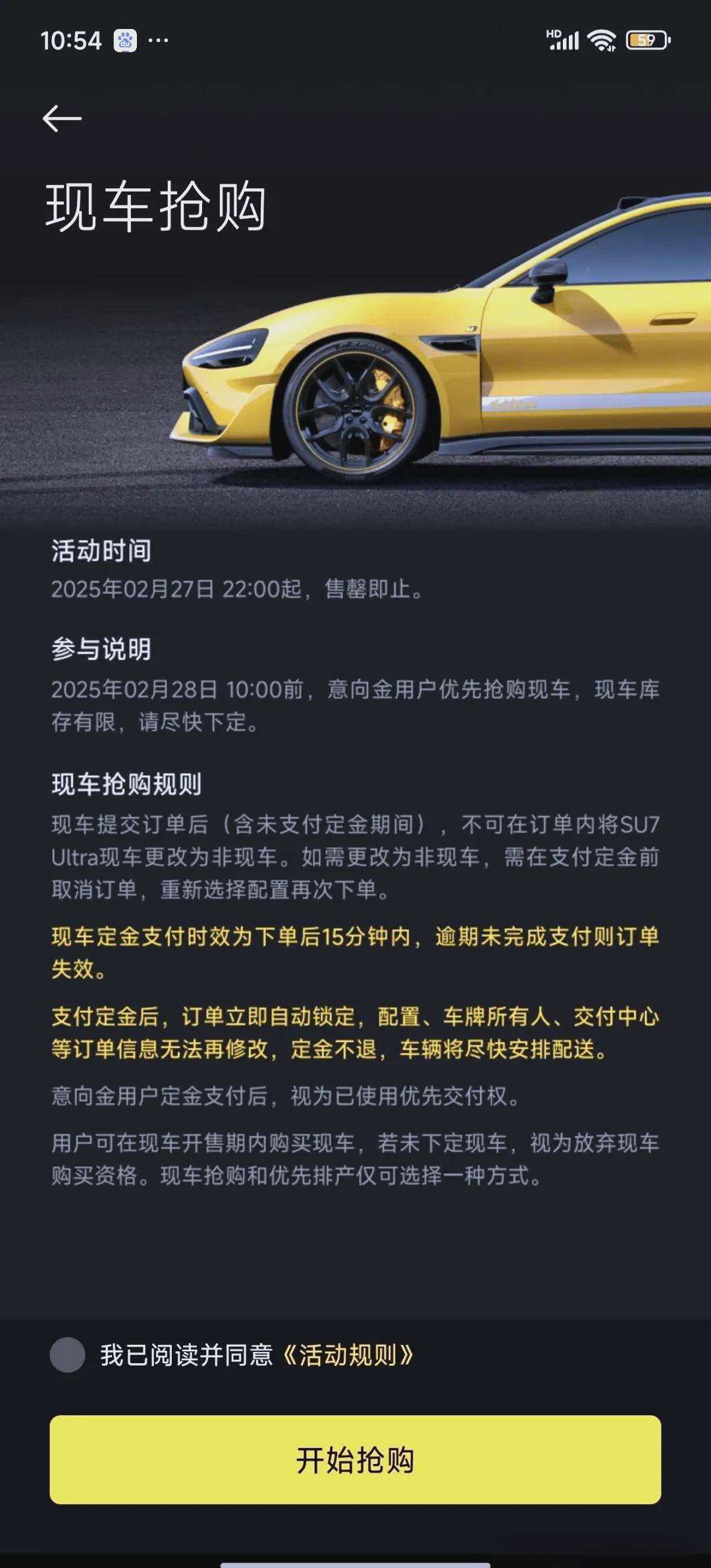Open the 《活动规则》 link

[x=348, y=1355]
